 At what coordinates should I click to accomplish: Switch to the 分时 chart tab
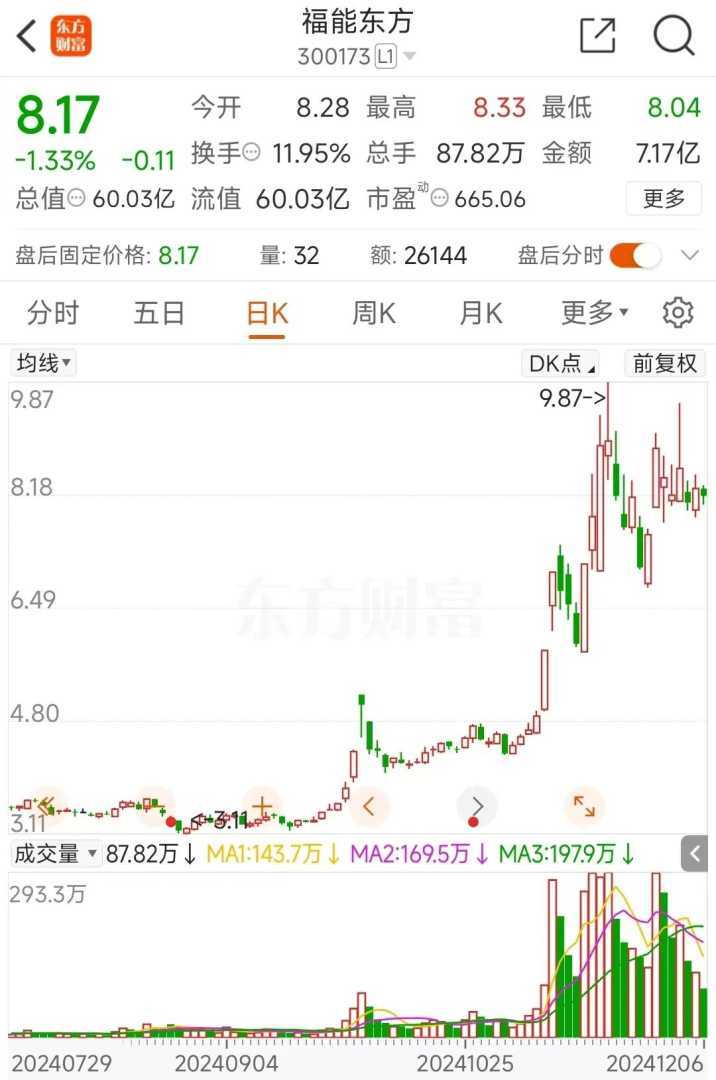coord(52,313)
